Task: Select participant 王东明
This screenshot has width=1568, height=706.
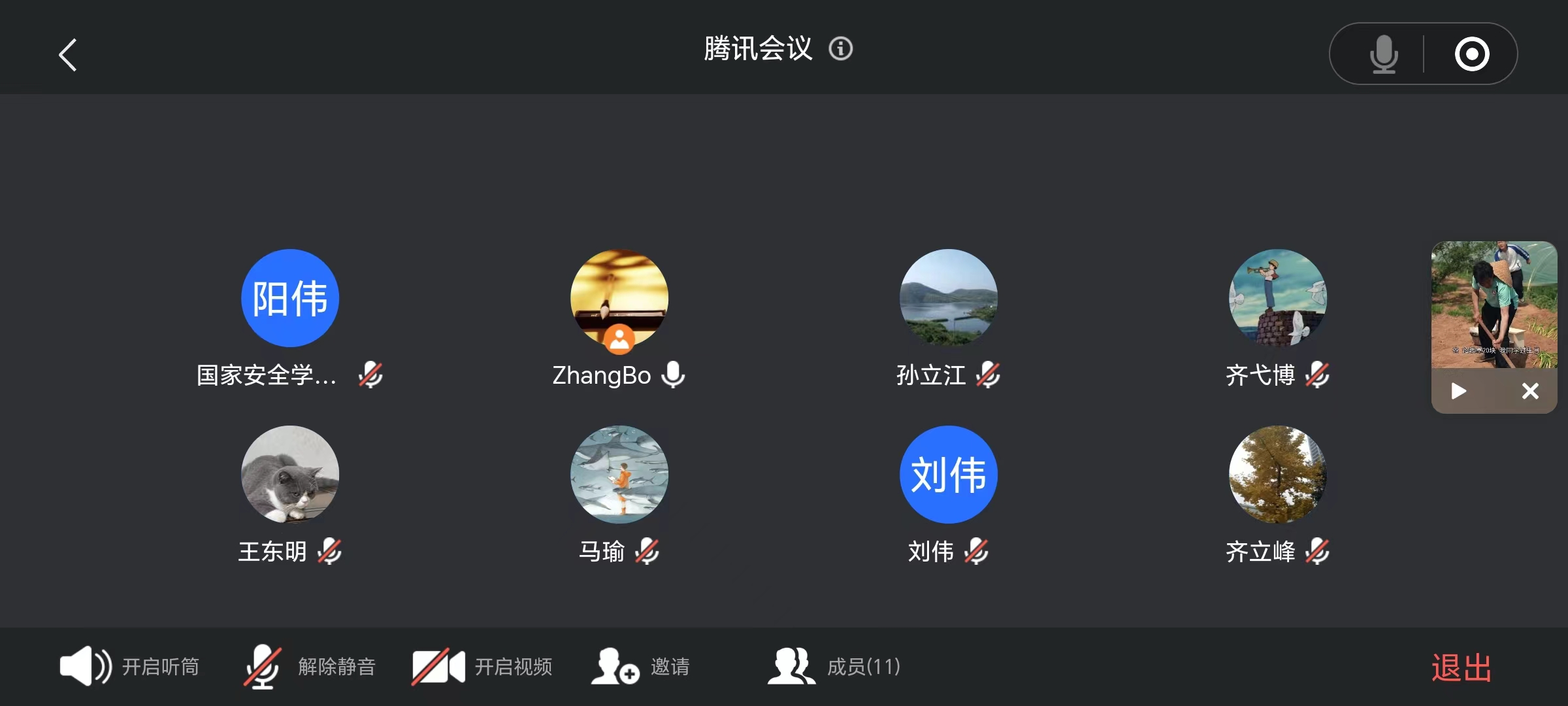Action: coord(290,475)
